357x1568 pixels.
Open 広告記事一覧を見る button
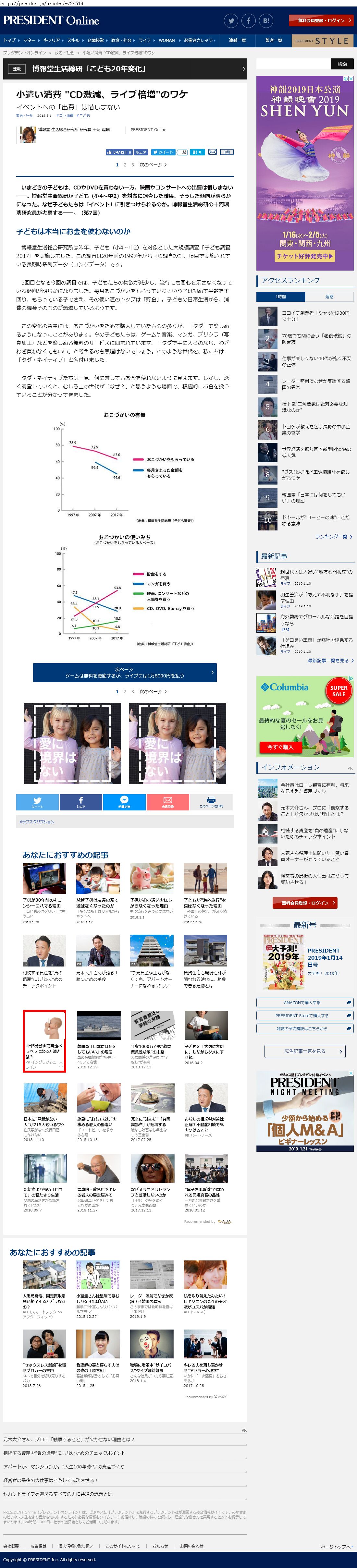(305, 1051)
